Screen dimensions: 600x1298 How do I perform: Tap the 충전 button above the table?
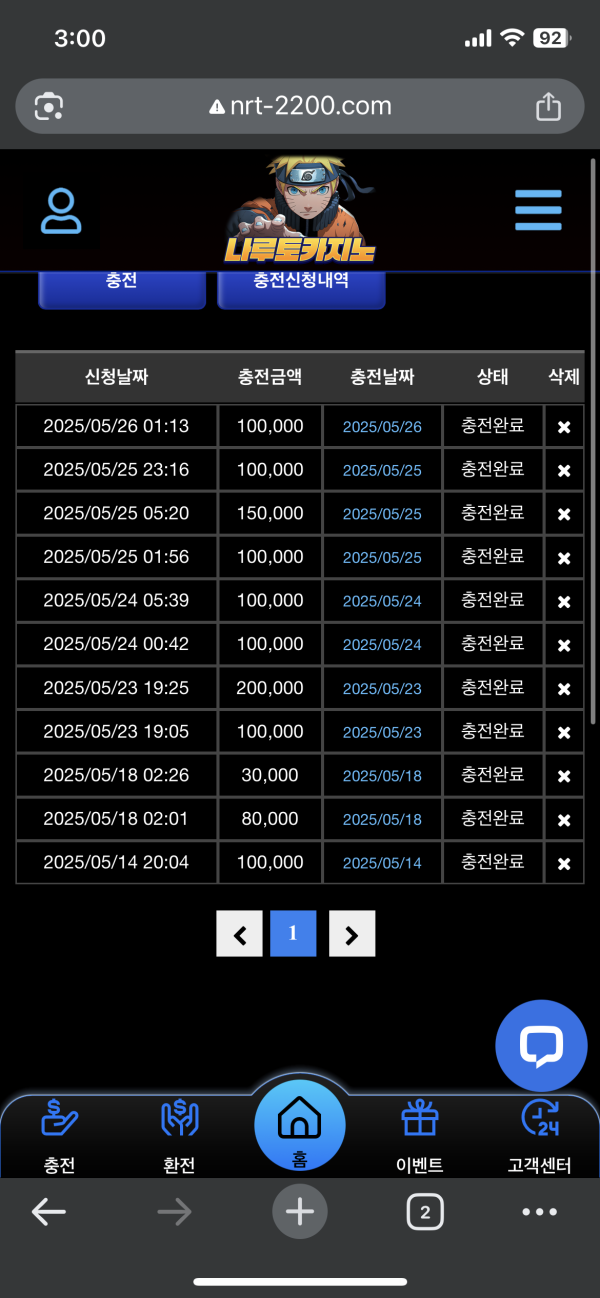(121, 283)
